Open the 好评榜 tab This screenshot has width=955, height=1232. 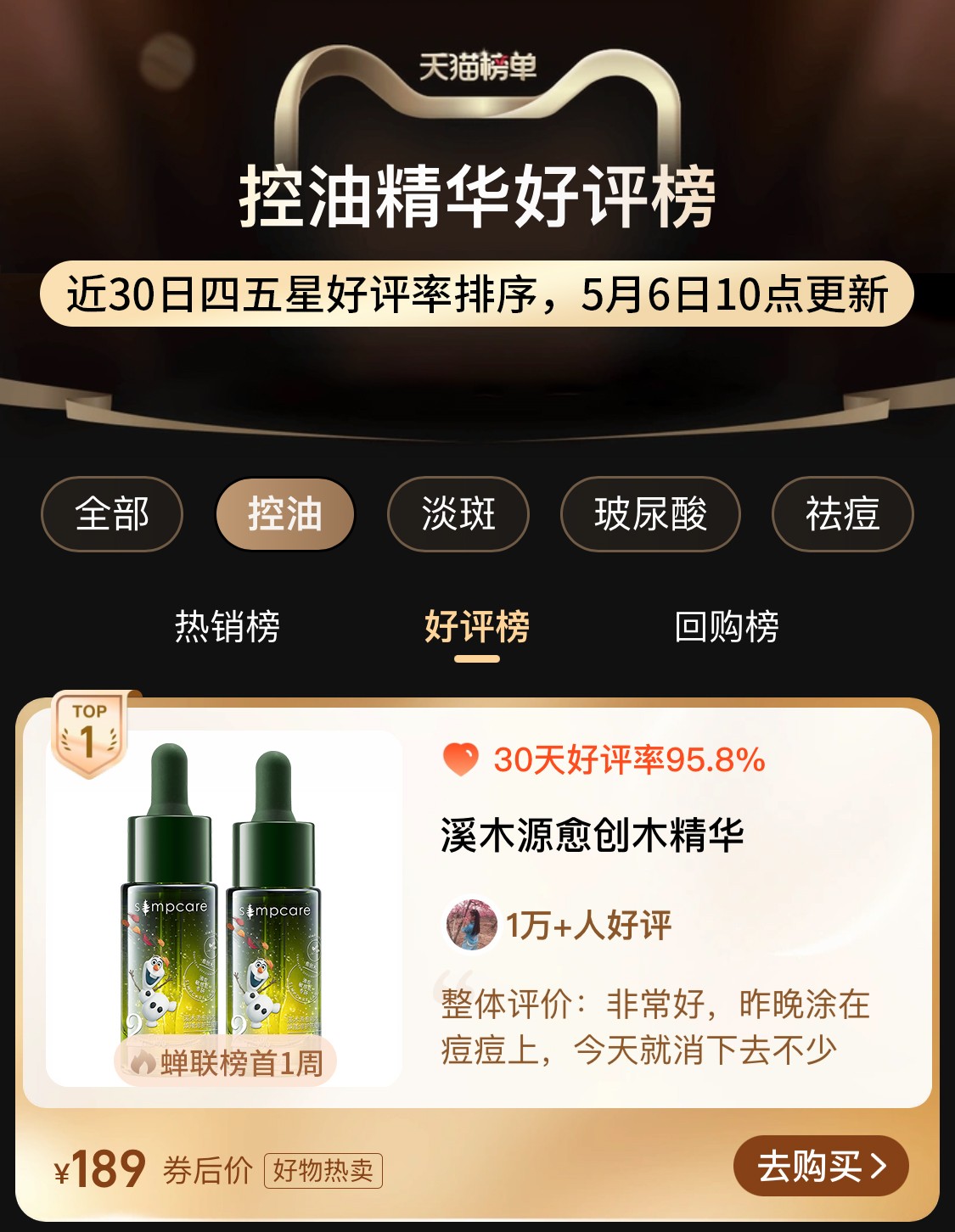tap(477, 627)
